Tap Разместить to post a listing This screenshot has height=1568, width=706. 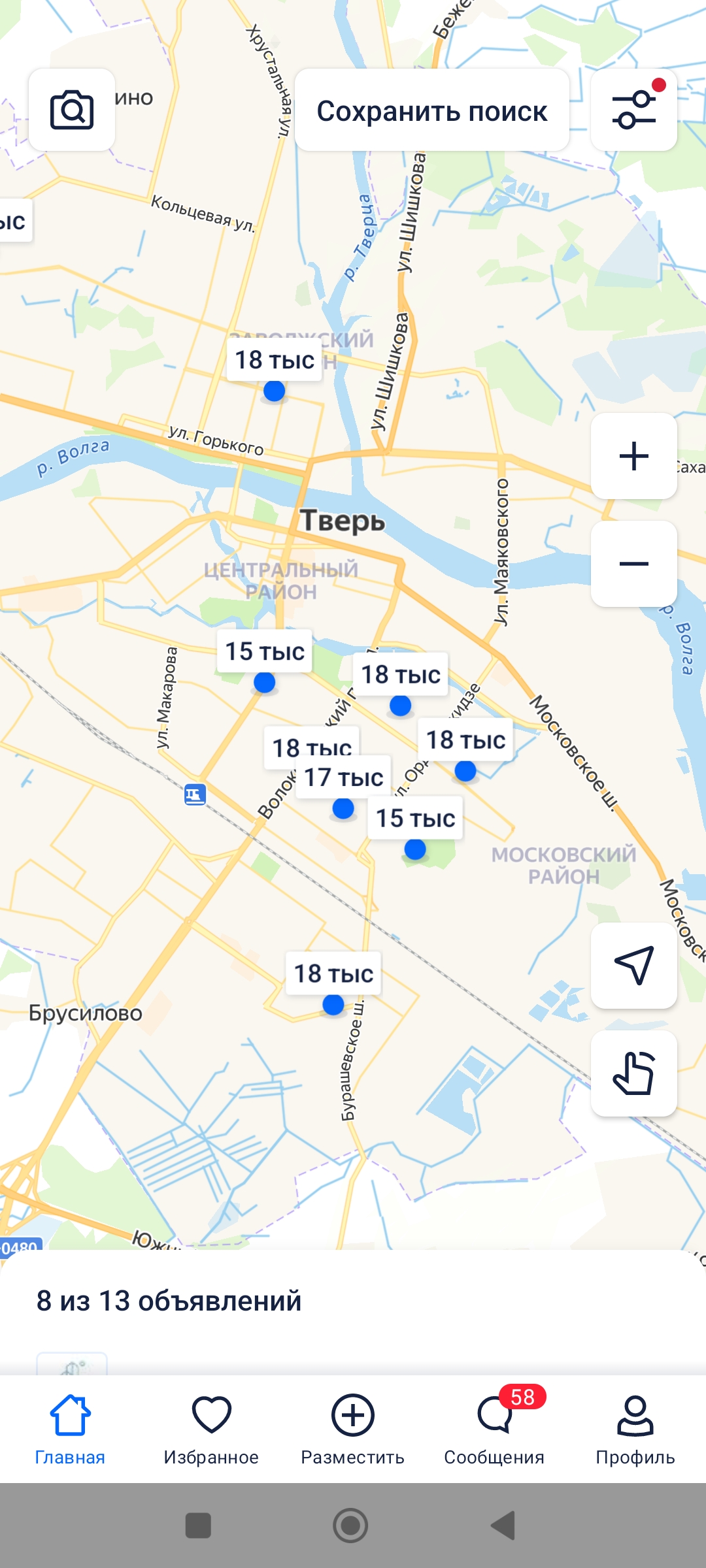352,1429
